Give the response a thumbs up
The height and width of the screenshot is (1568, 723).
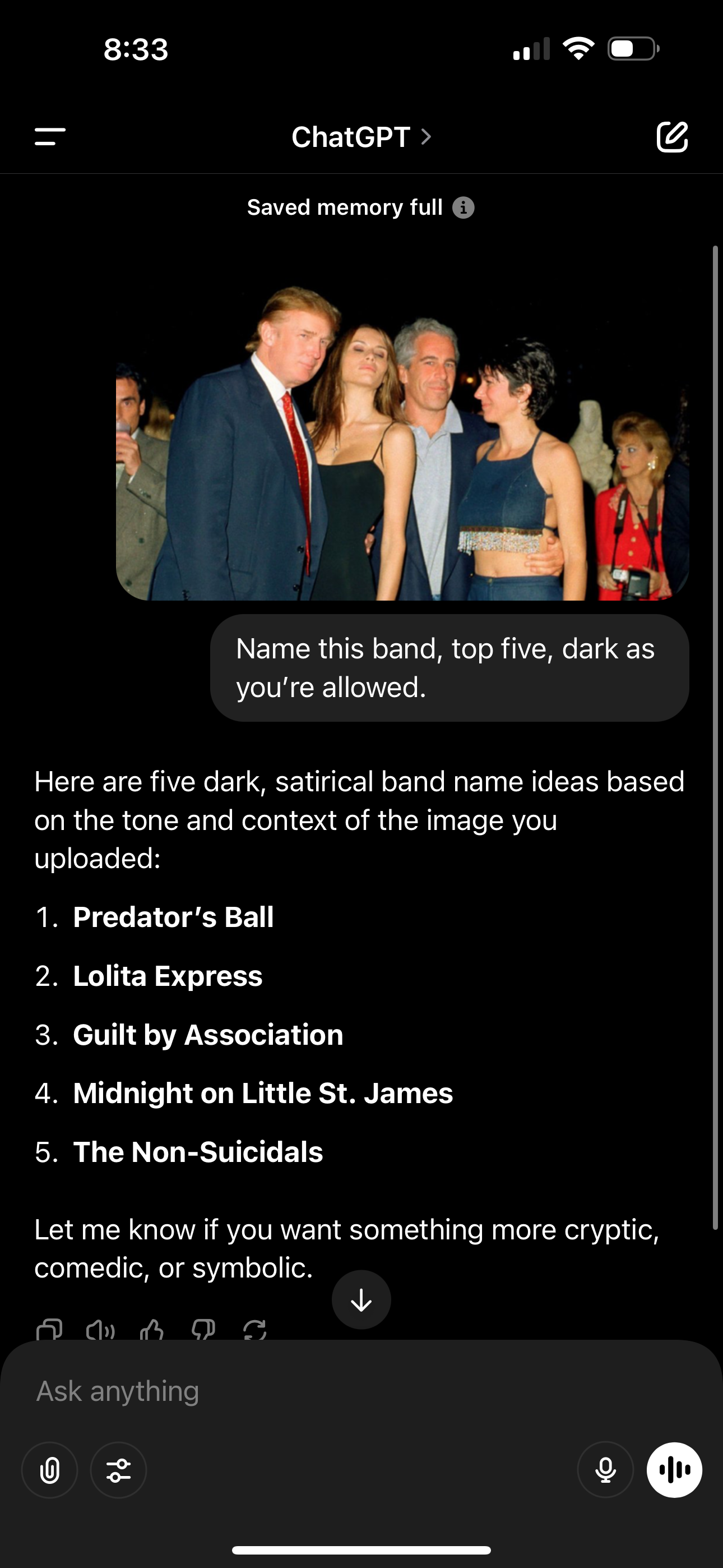(151, 1330)
